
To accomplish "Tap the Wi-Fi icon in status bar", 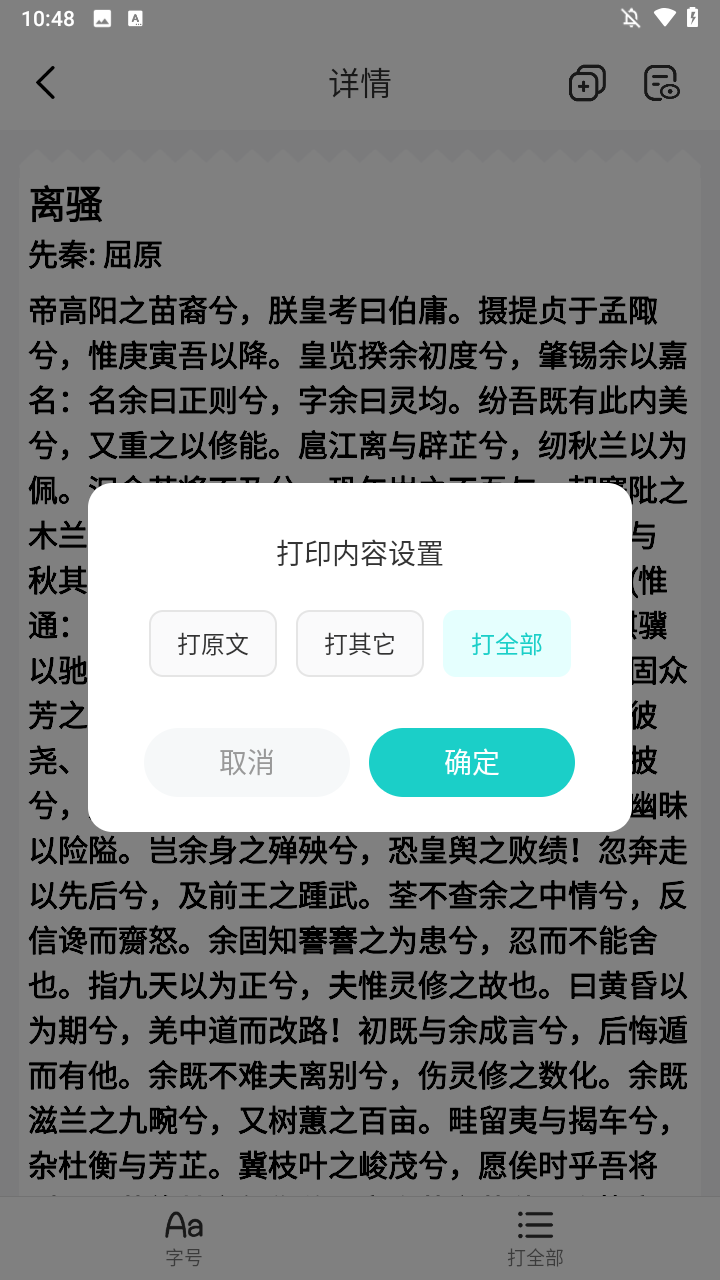I will (667, 17).
